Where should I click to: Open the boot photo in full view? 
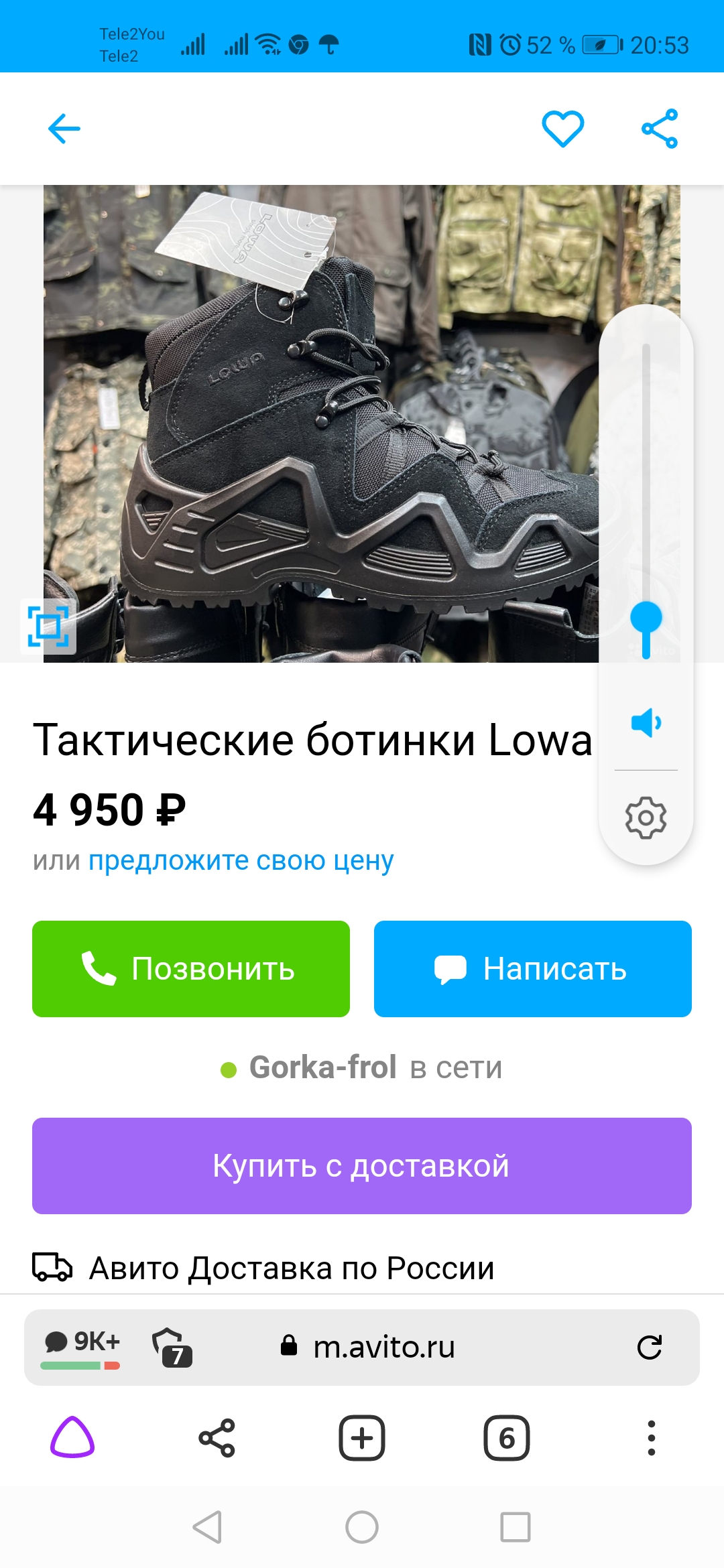tap(322, 422)
